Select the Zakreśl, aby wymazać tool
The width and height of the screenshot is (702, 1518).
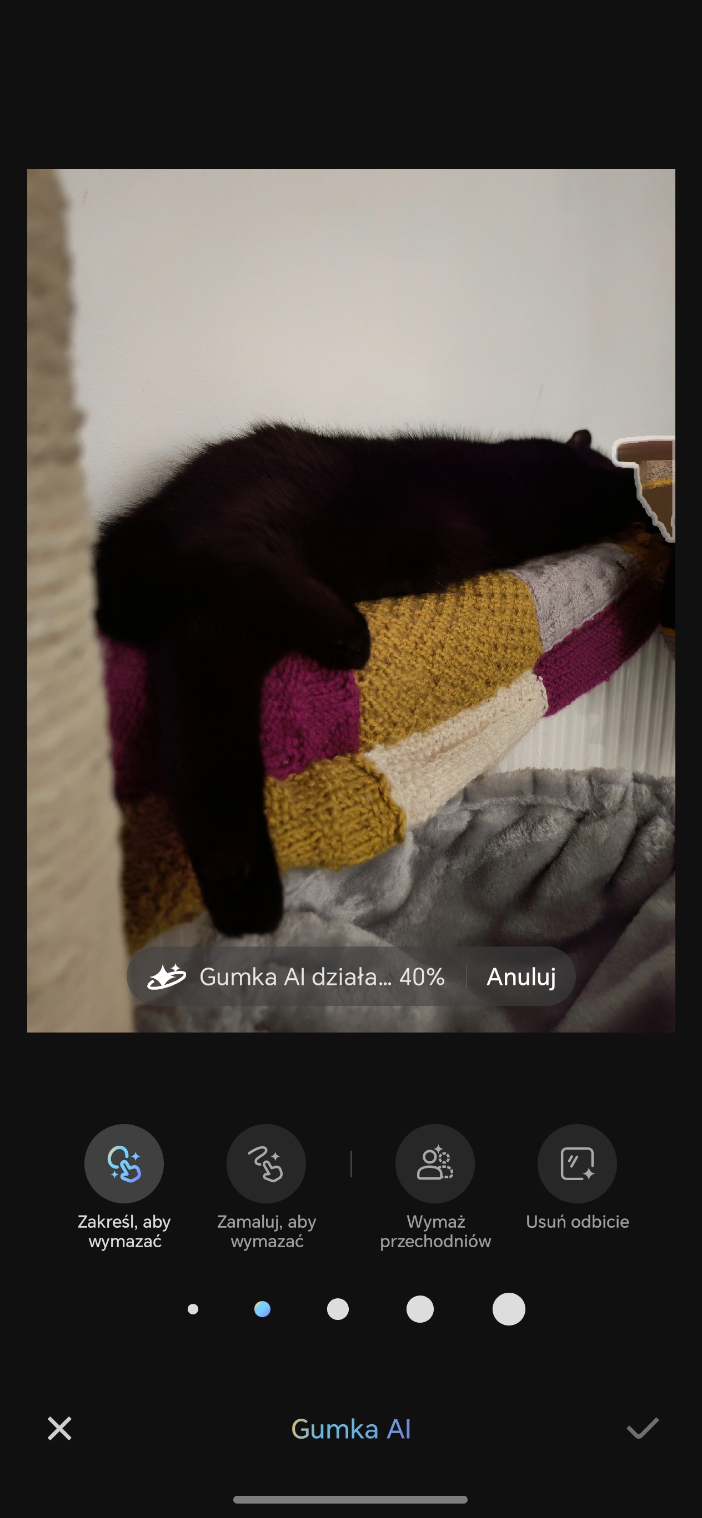(x=124, y=1164)
